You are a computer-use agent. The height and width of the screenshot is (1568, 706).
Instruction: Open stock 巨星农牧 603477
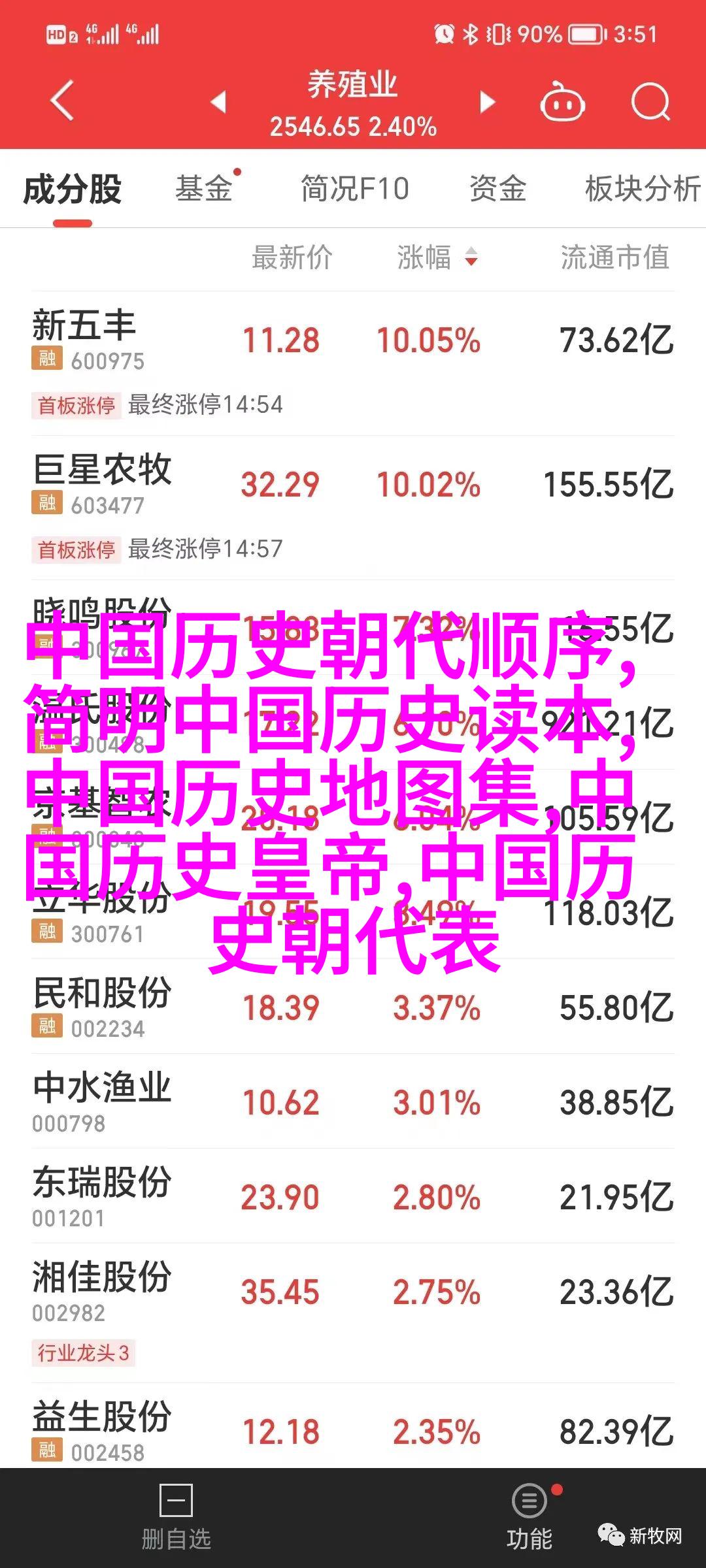(x=353, y=508)
